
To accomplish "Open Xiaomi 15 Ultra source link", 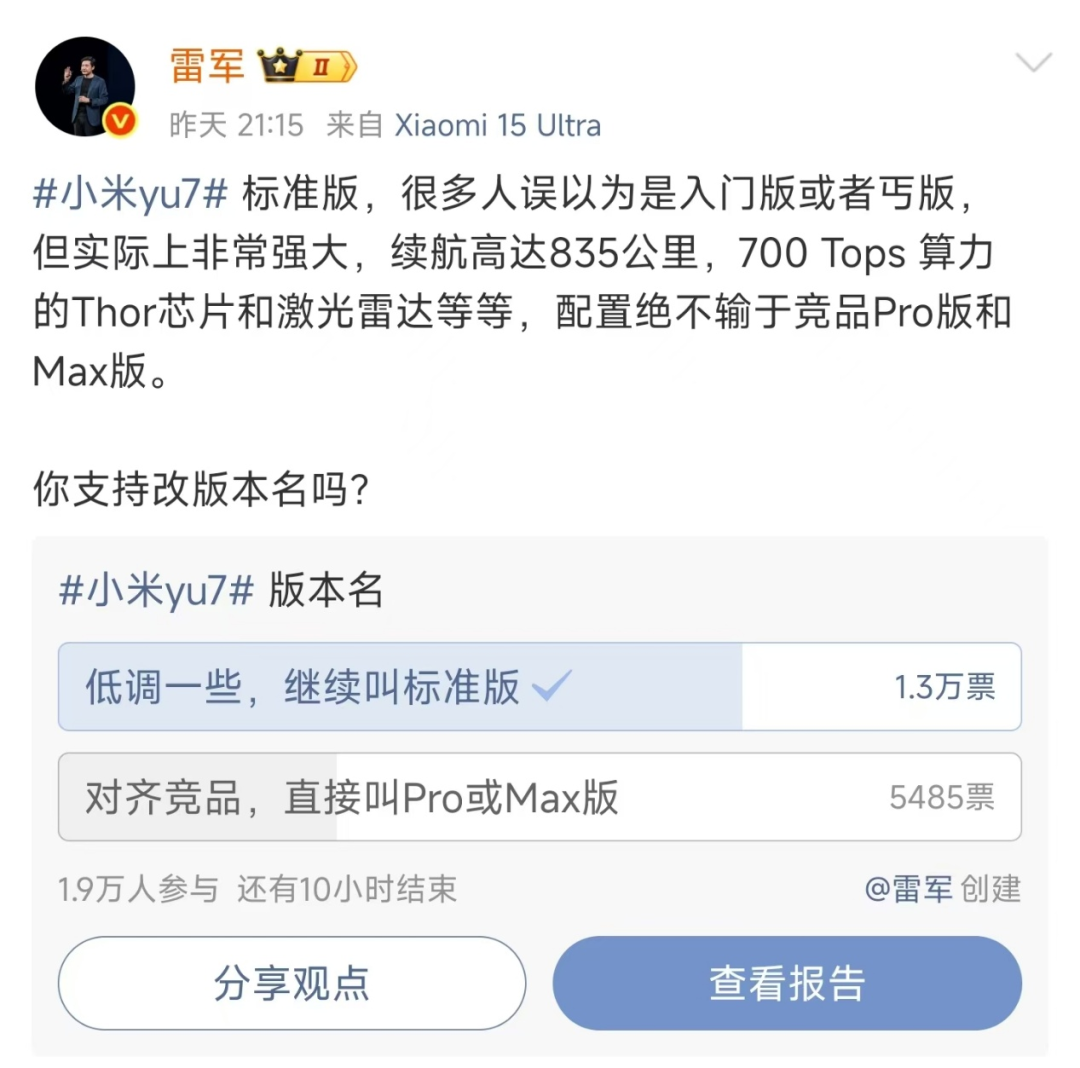I will pyautogui.click(x=498, y=125).
